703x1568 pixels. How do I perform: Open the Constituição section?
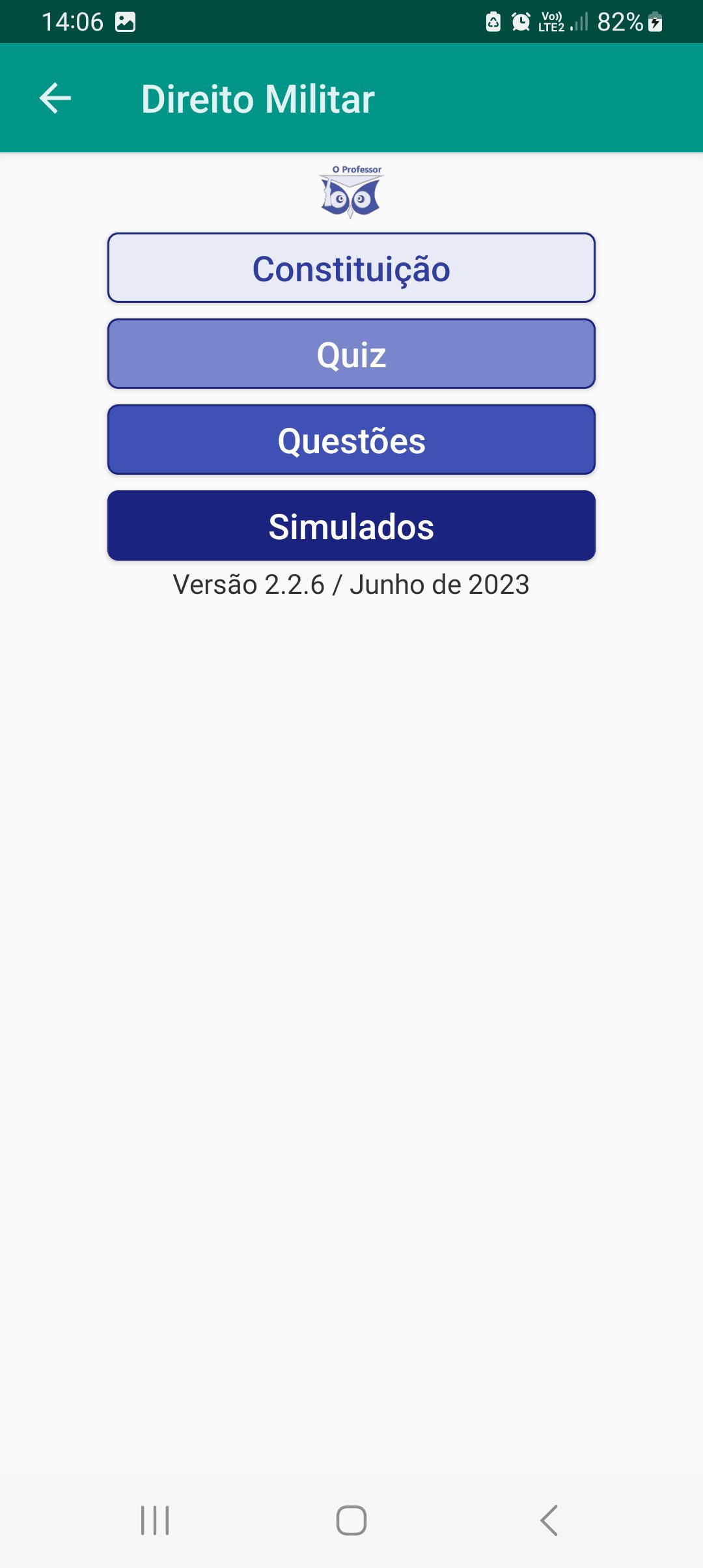pos(351,268)
